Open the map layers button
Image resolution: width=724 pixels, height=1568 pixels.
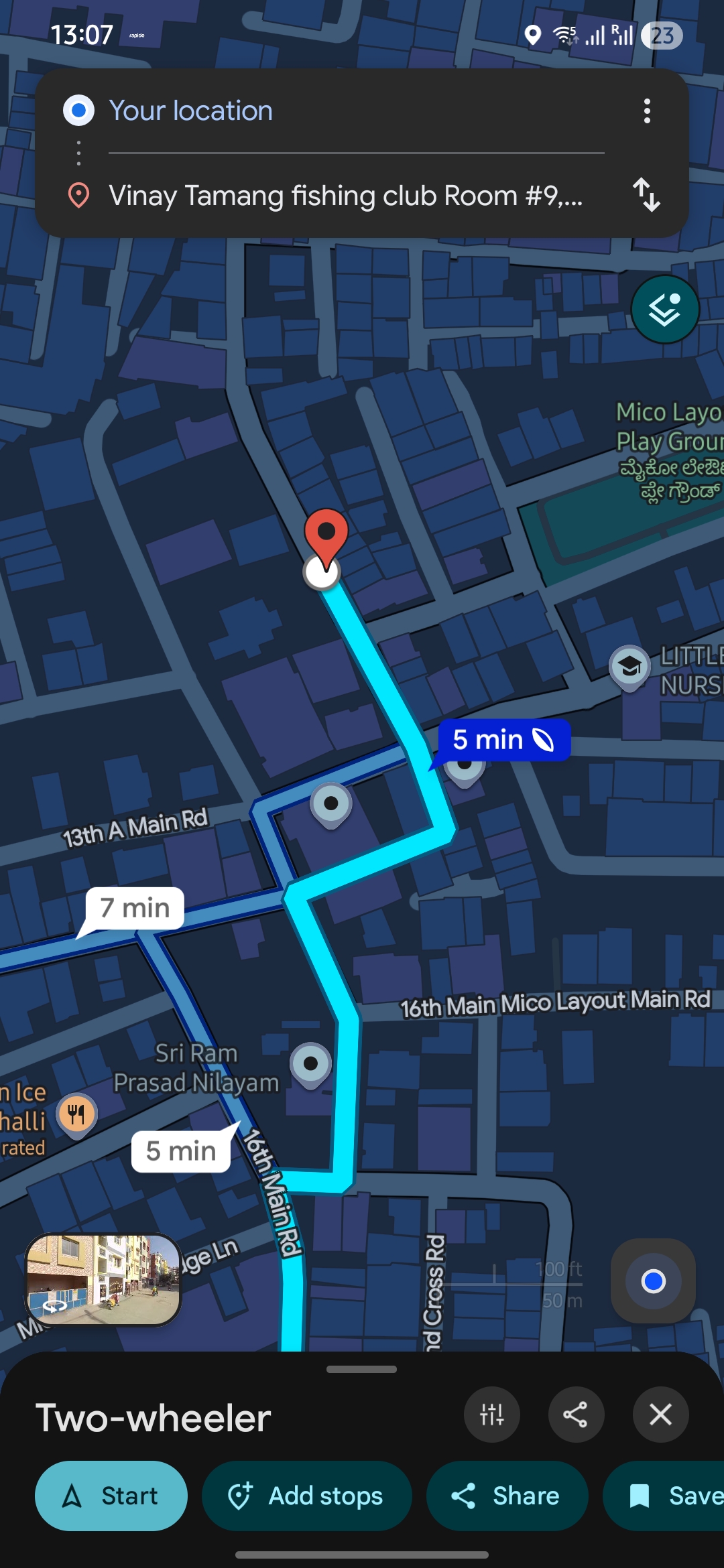coord(665,310)
